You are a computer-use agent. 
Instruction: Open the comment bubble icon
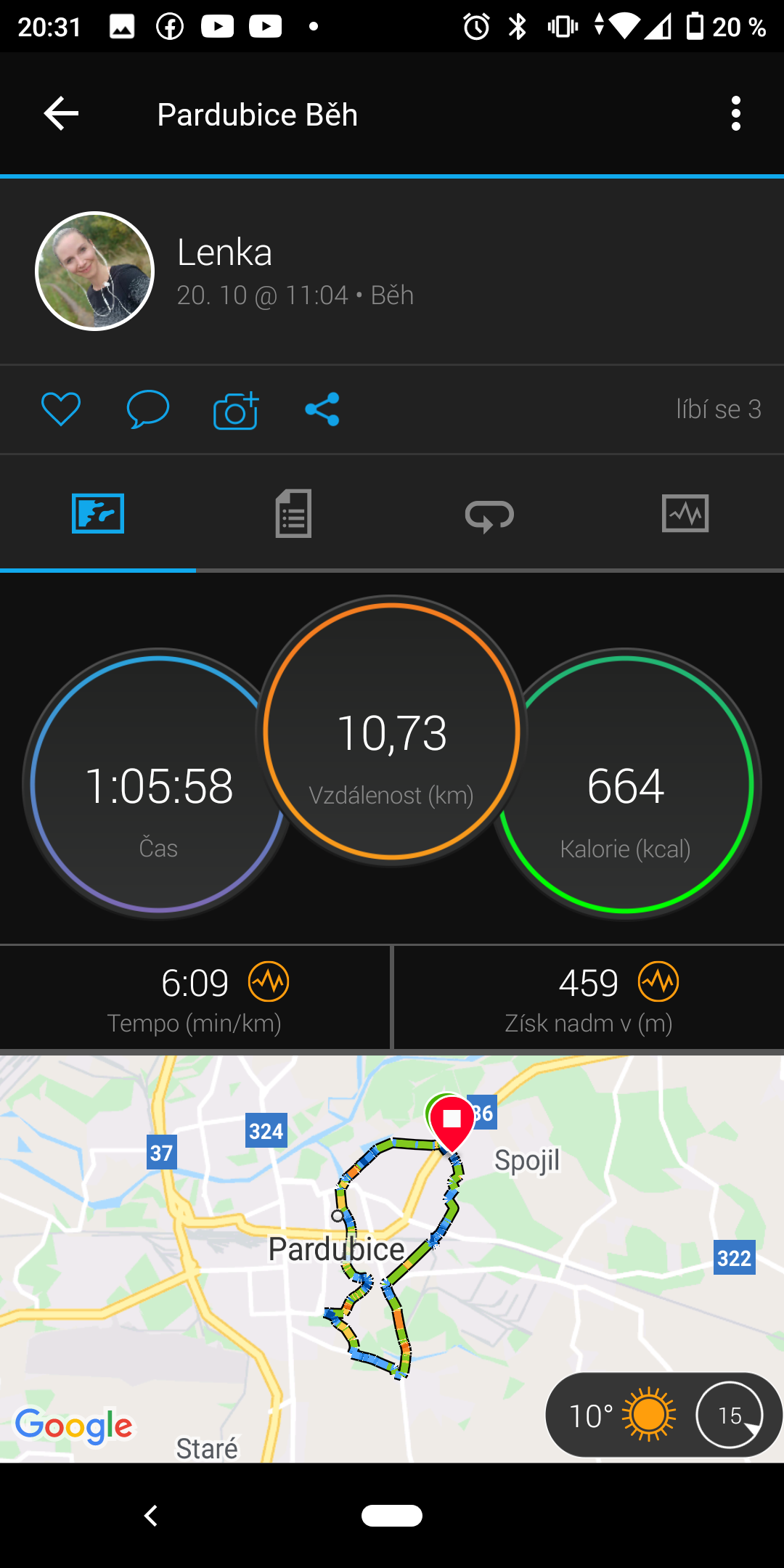148,409
